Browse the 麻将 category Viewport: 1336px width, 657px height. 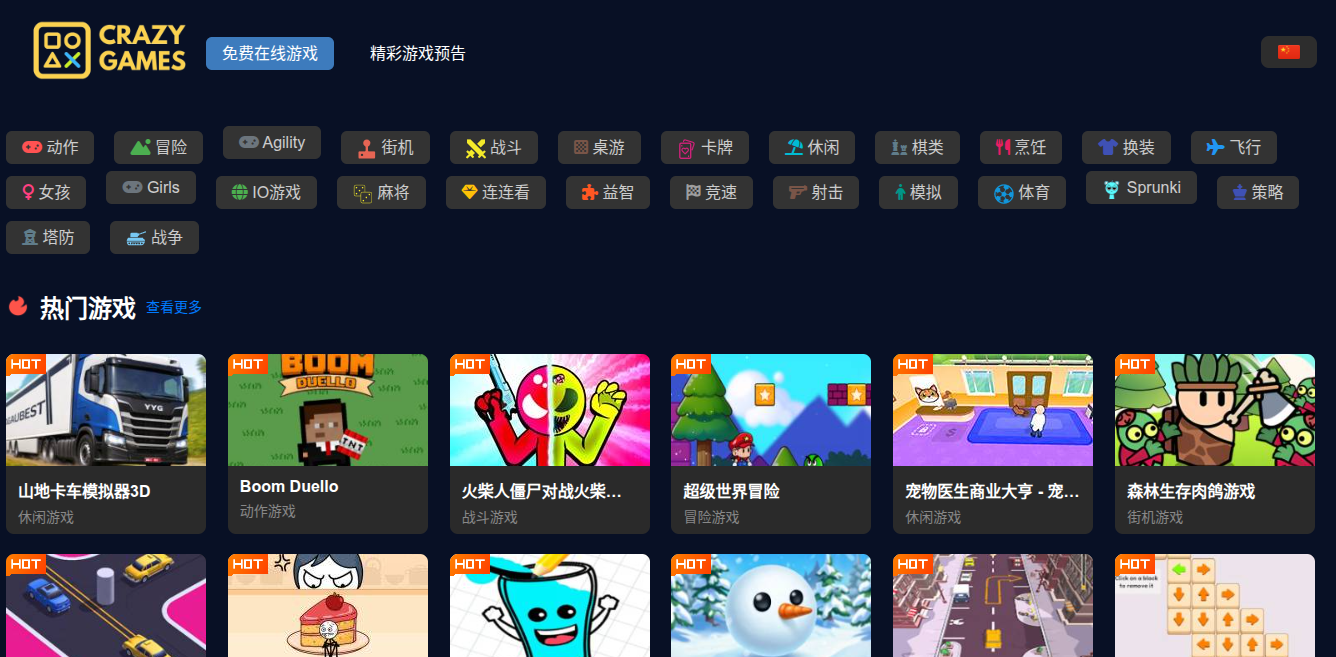[x=380, y=192]
